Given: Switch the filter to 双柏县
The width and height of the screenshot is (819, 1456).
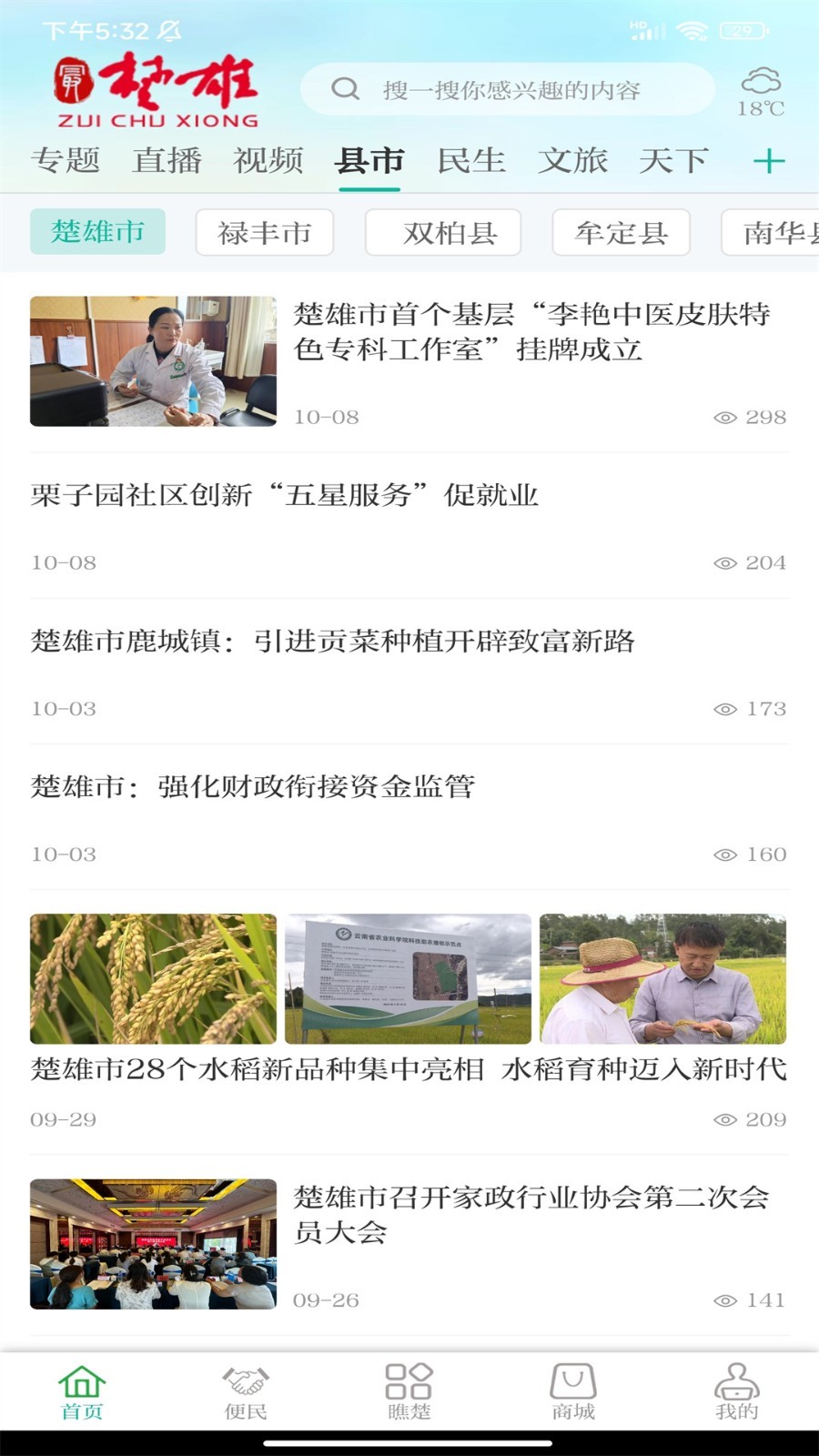Looking at the screenshot, I should pyautogui.click(x=443, y=232).
